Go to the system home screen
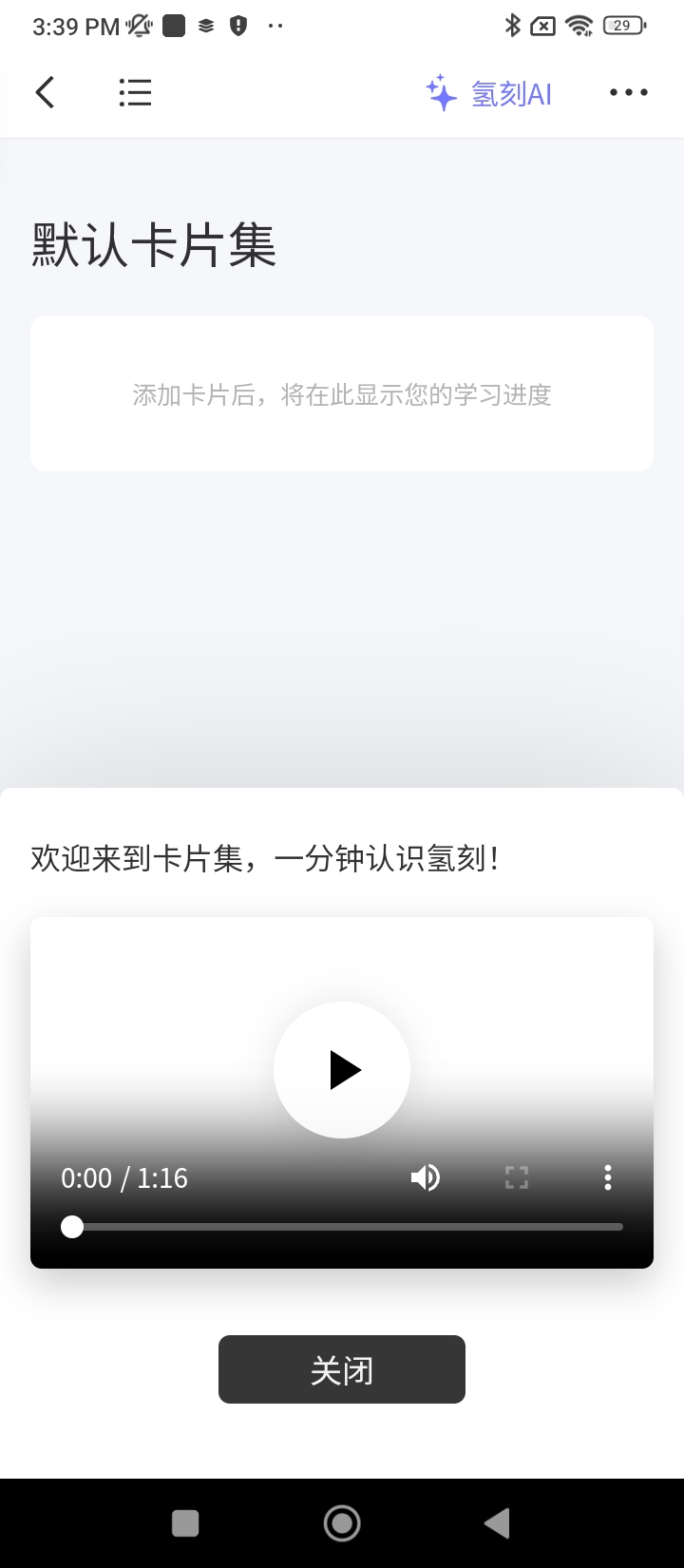The image size is (684, 1568). (342, 1523)
